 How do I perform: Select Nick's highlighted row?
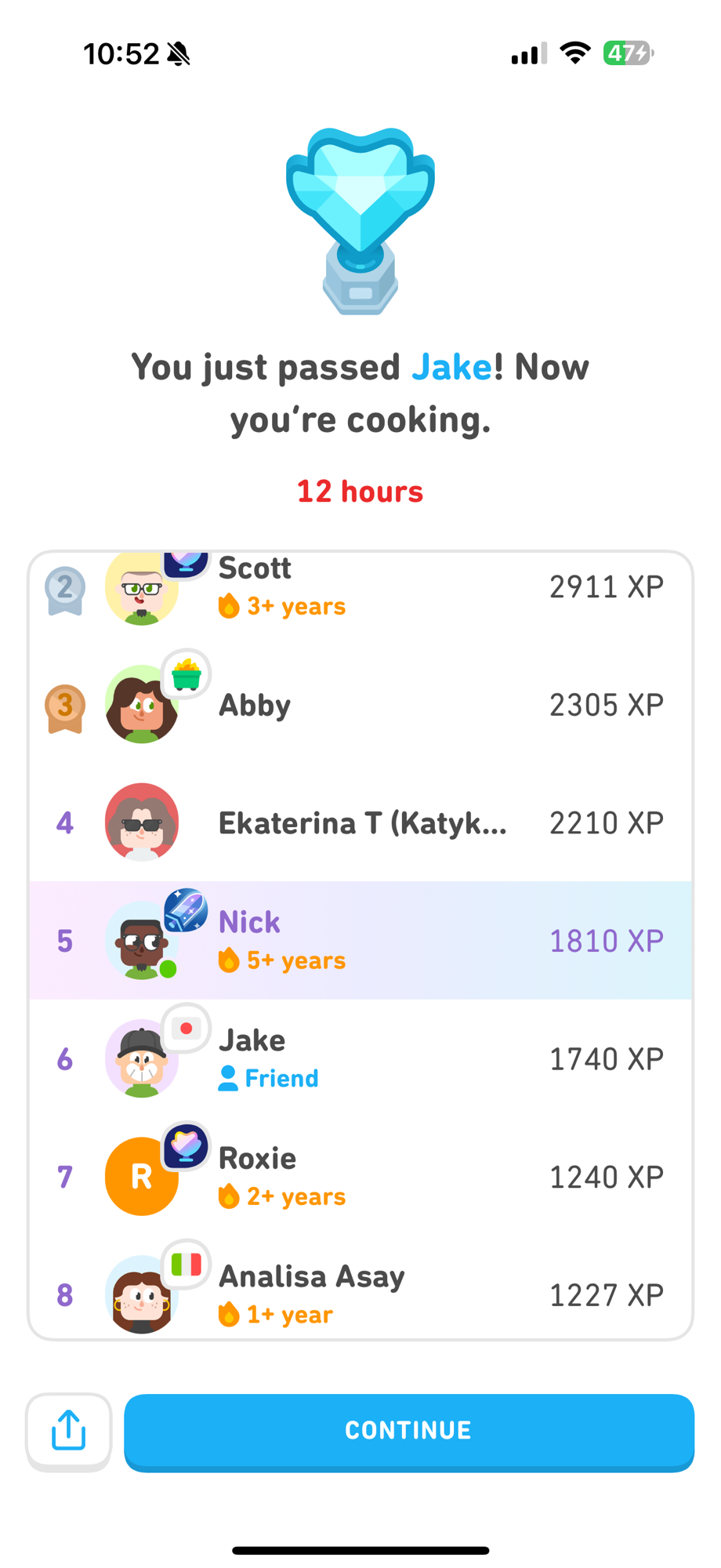coord(360,941)
